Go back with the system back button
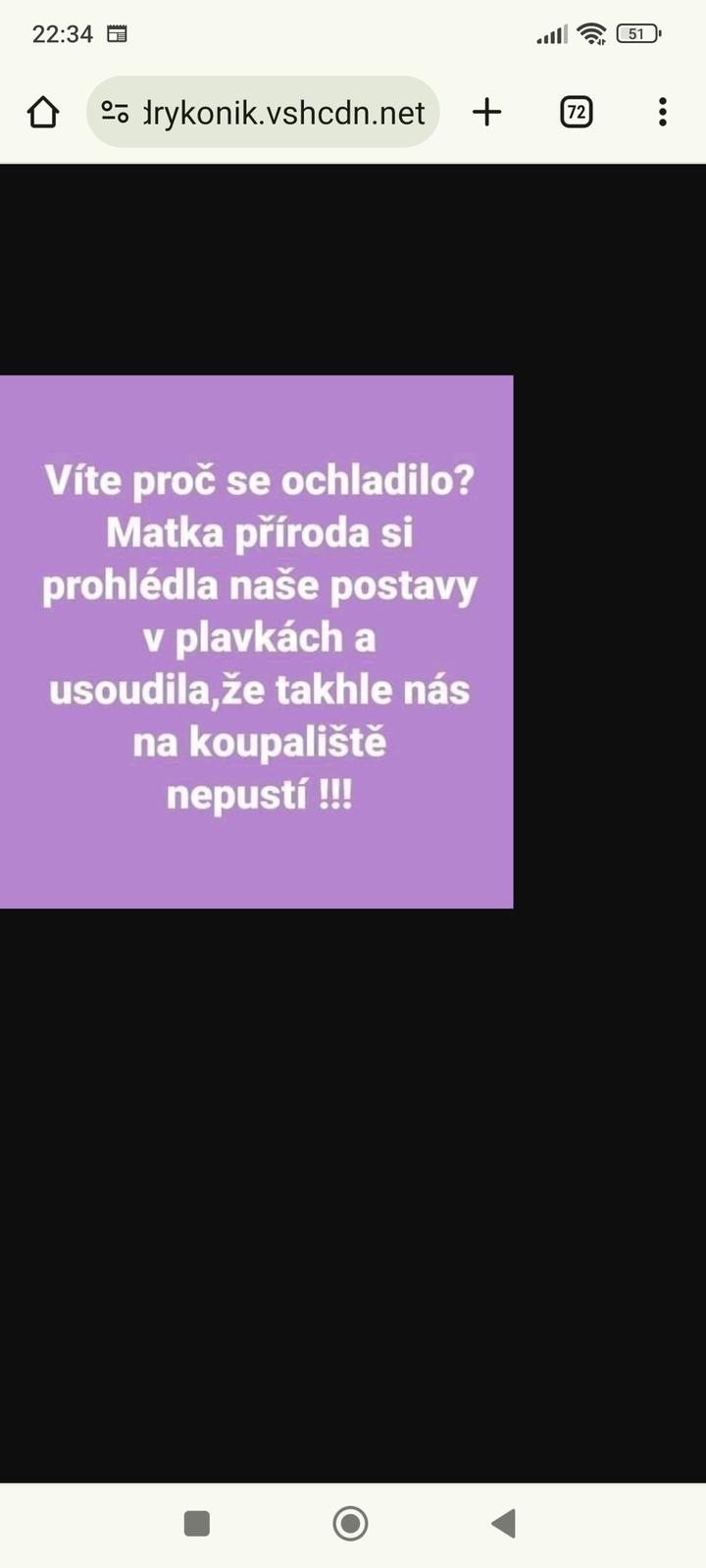The width and height of the screenshot is (706, 1568). click(x=504, y=1523)
